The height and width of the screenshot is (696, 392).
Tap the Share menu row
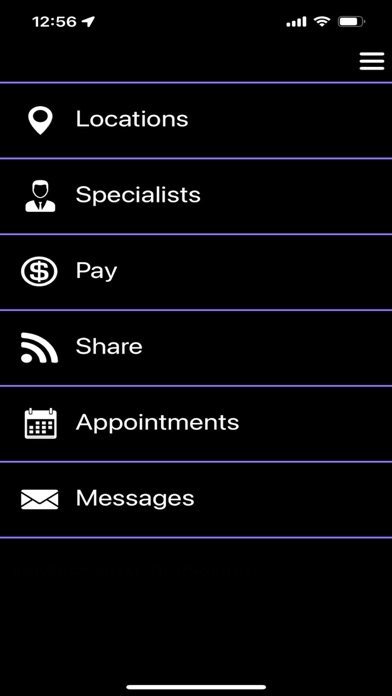(196, 348)
